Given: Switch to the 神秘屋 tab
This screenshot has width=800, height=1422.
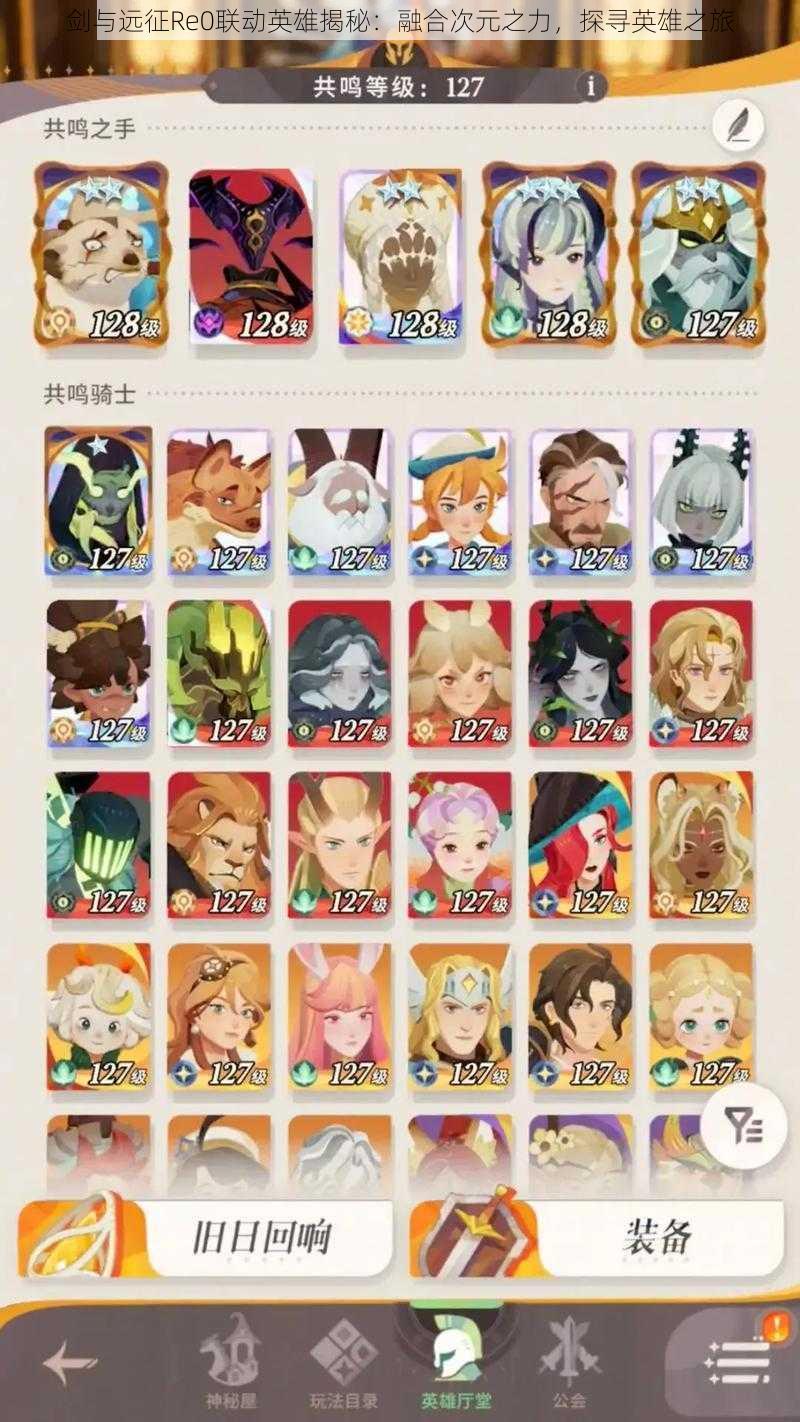Looking at the screenshot, I should tap(232, 1364).
